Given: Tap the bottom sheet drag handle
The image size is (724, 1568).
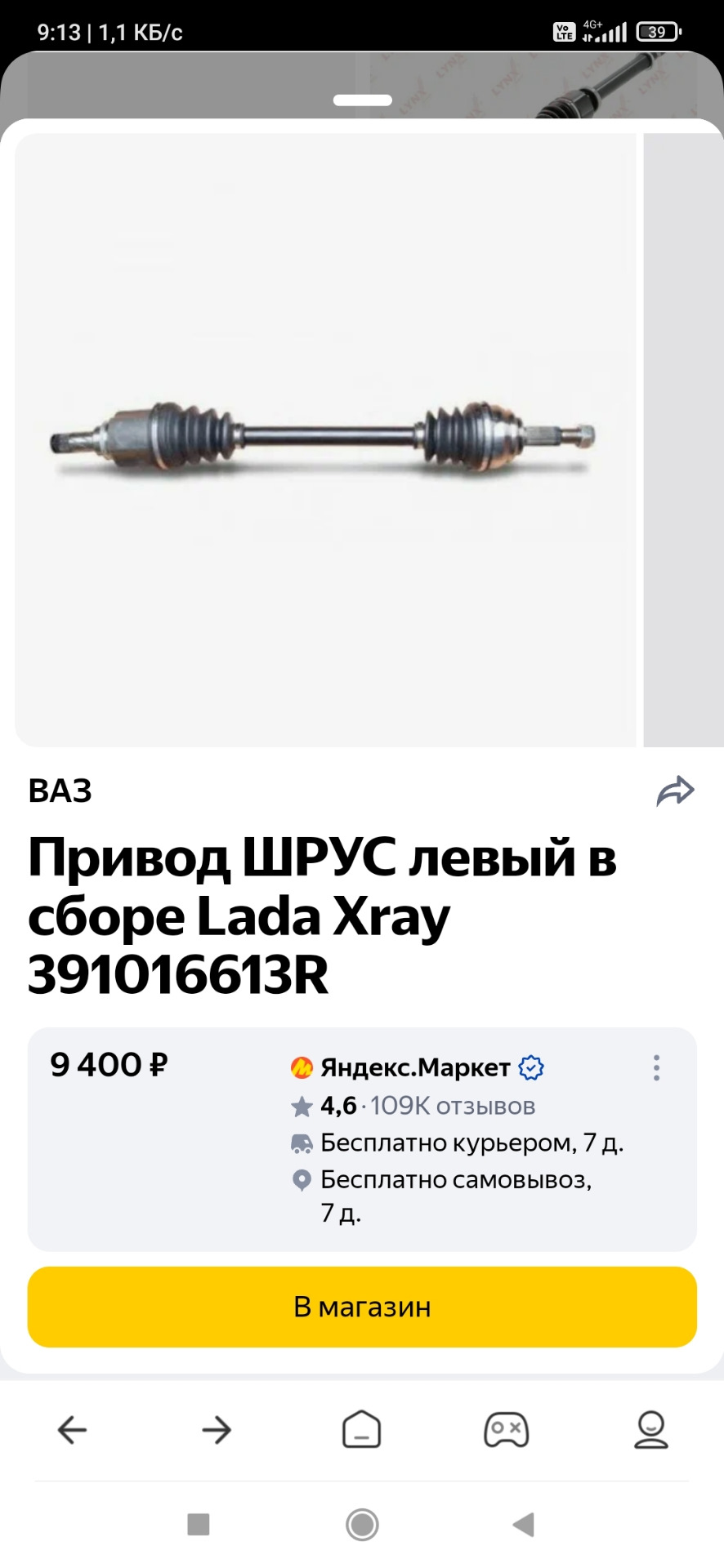Looking at the screenshot, I should coord(362,100).
